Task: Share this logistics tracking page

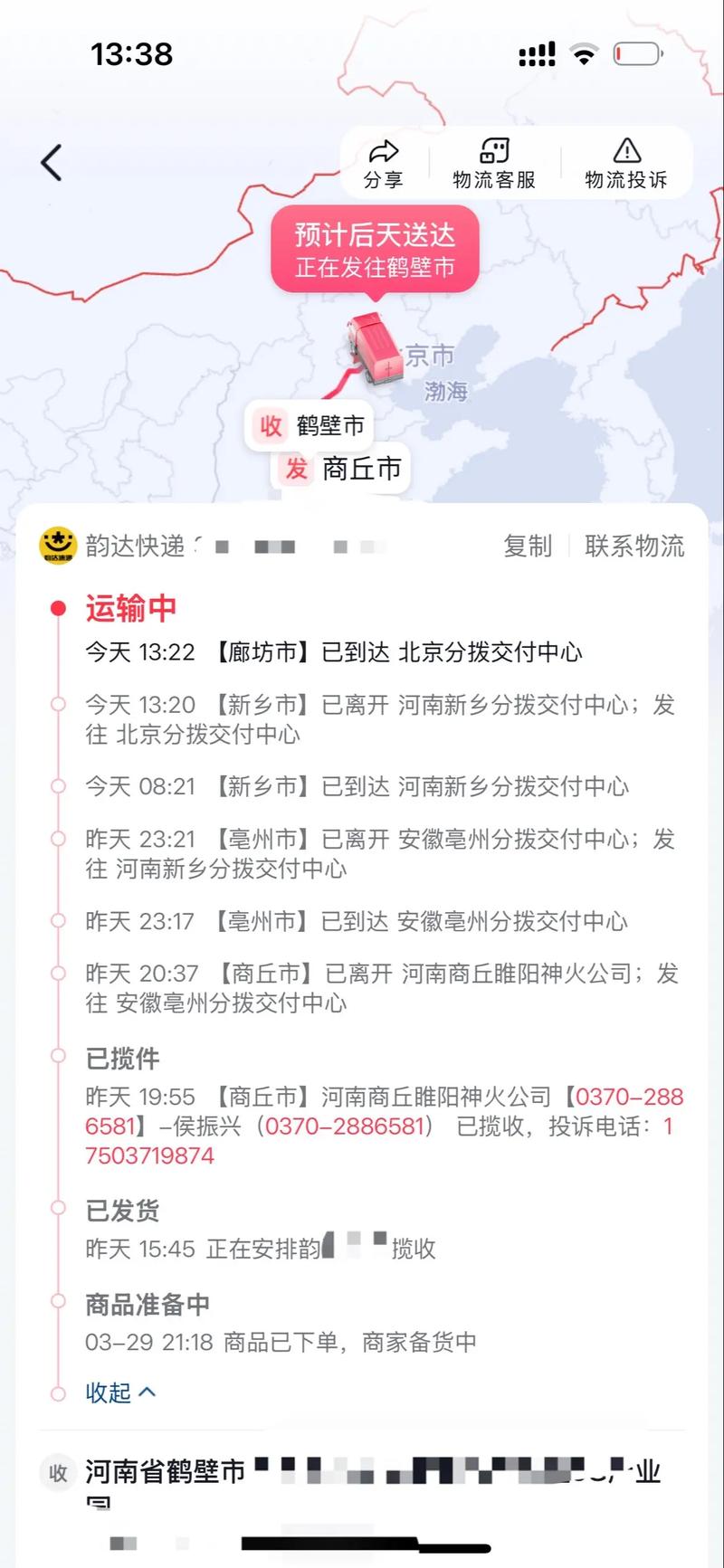Action: pyautogui.click(x=384, y=164)
